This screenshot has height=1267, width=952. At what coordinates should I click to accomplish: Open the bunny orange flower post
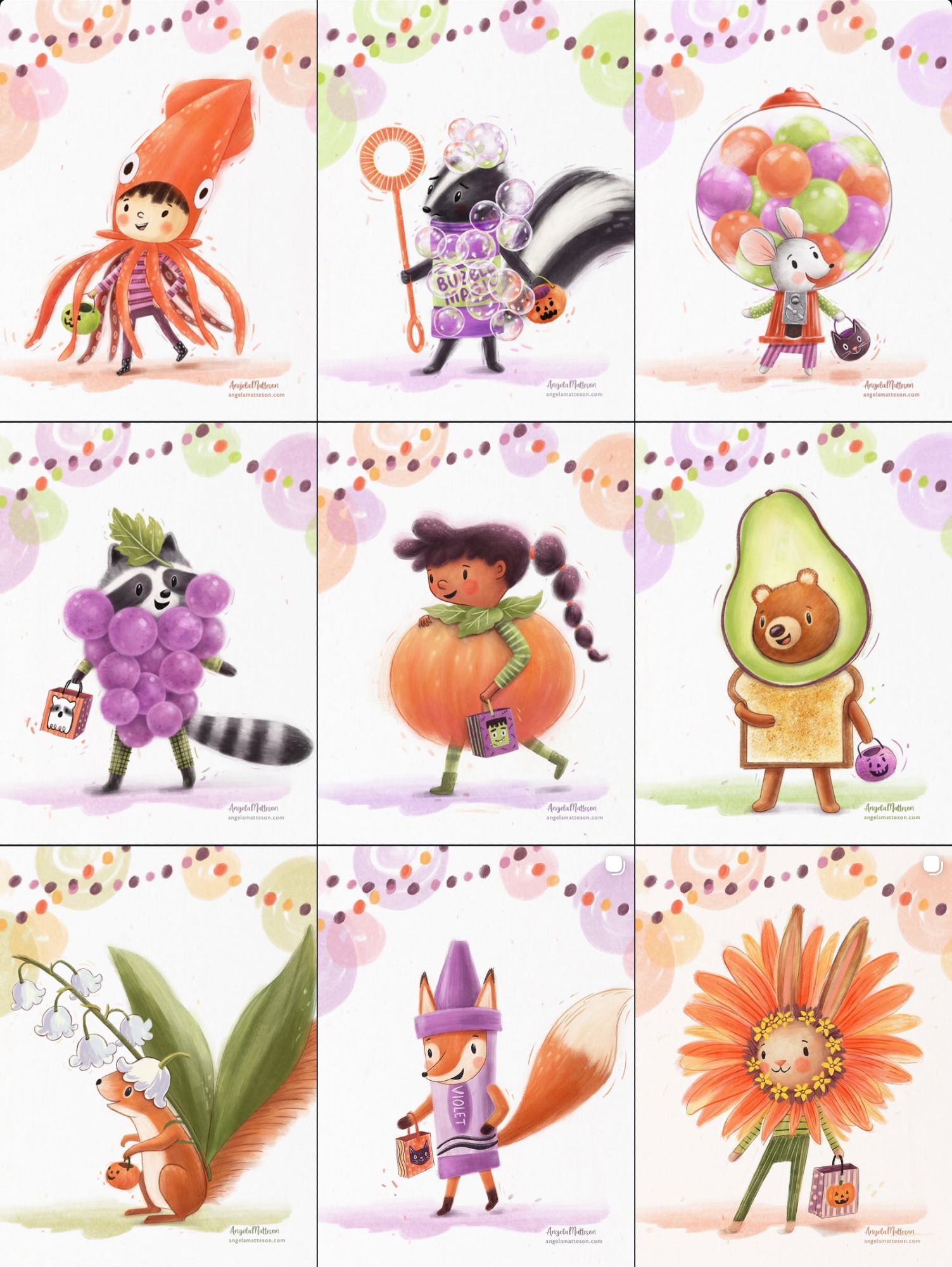click(x=794, y=1057)
